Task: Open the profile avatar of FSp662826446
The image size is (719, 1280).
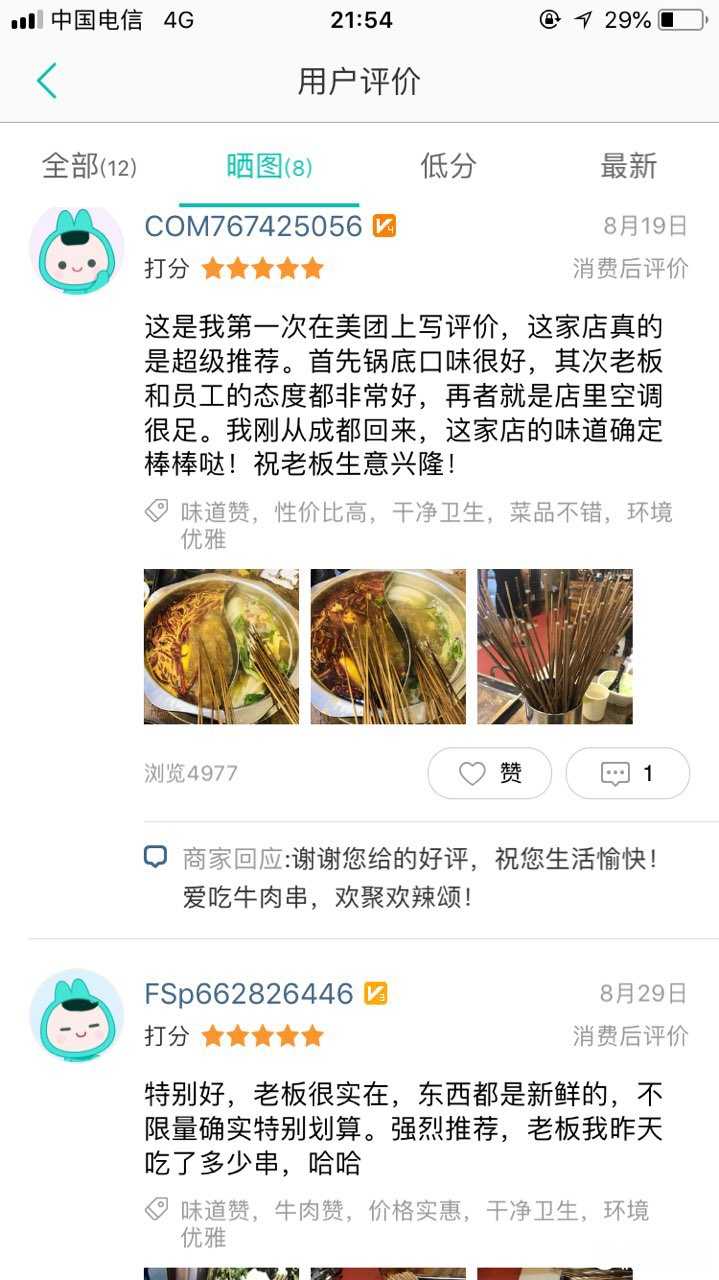Action: (76, 1017)
